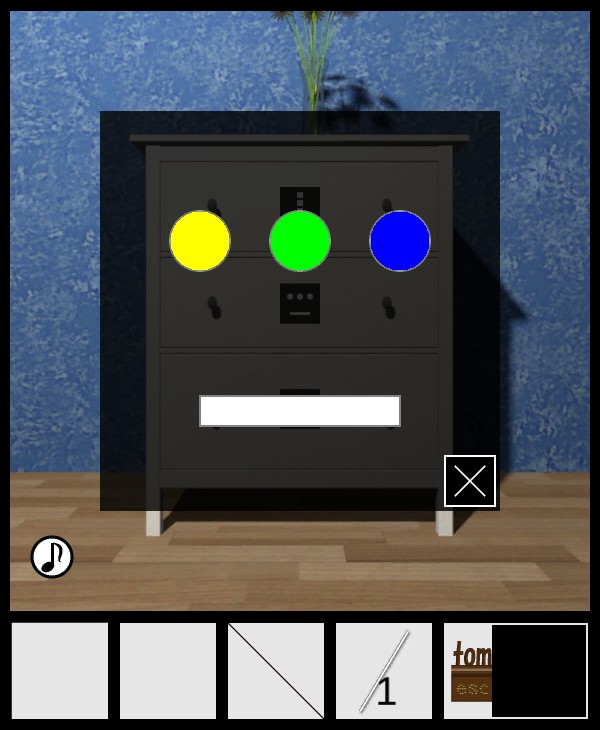The width and height of the screenshot is (600, 730).
Task: Select the needle item numbered 1
Action: click(x=384, y=671)
